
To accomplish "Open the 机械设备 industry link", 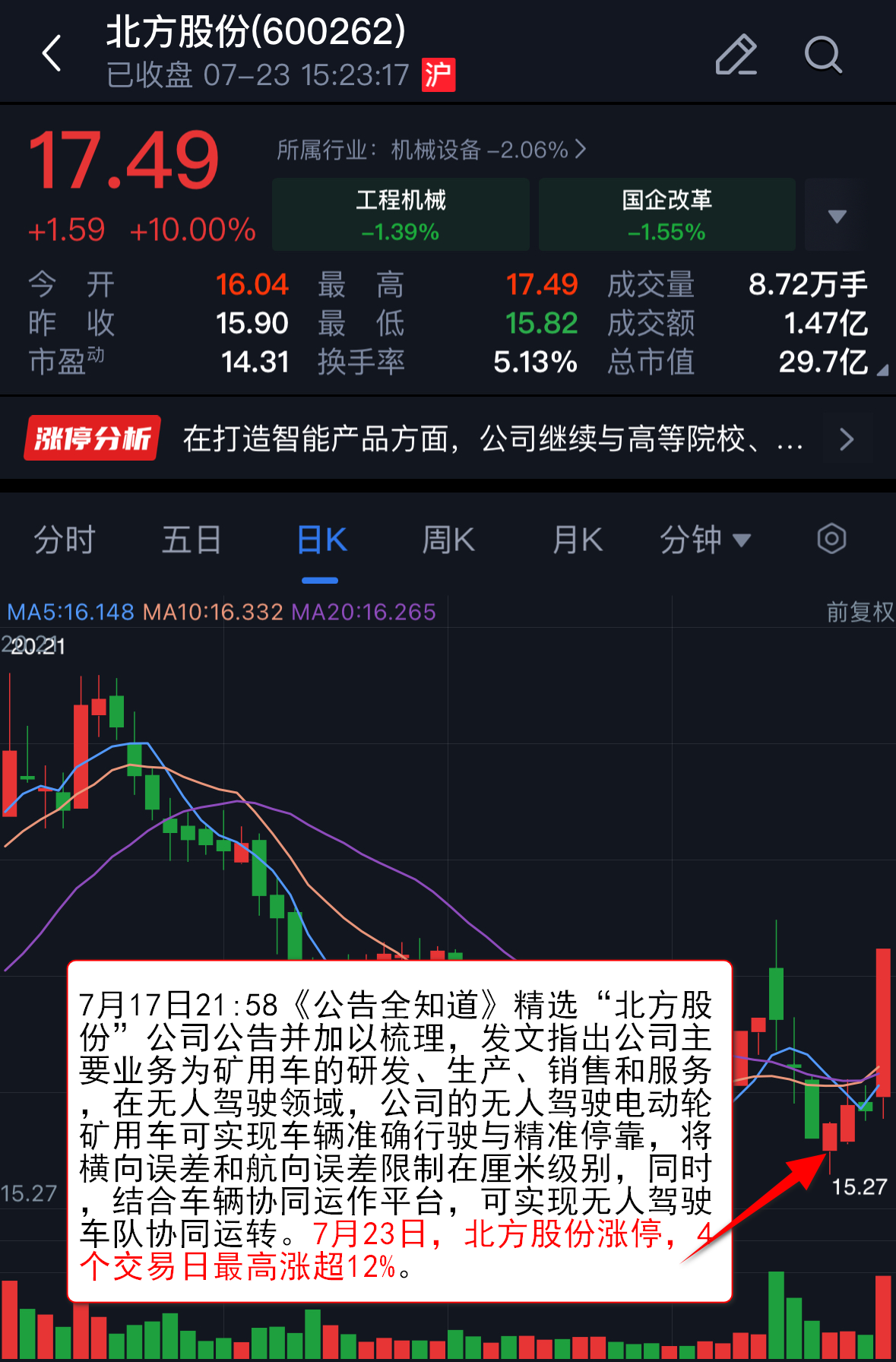I will click(431, 150).
